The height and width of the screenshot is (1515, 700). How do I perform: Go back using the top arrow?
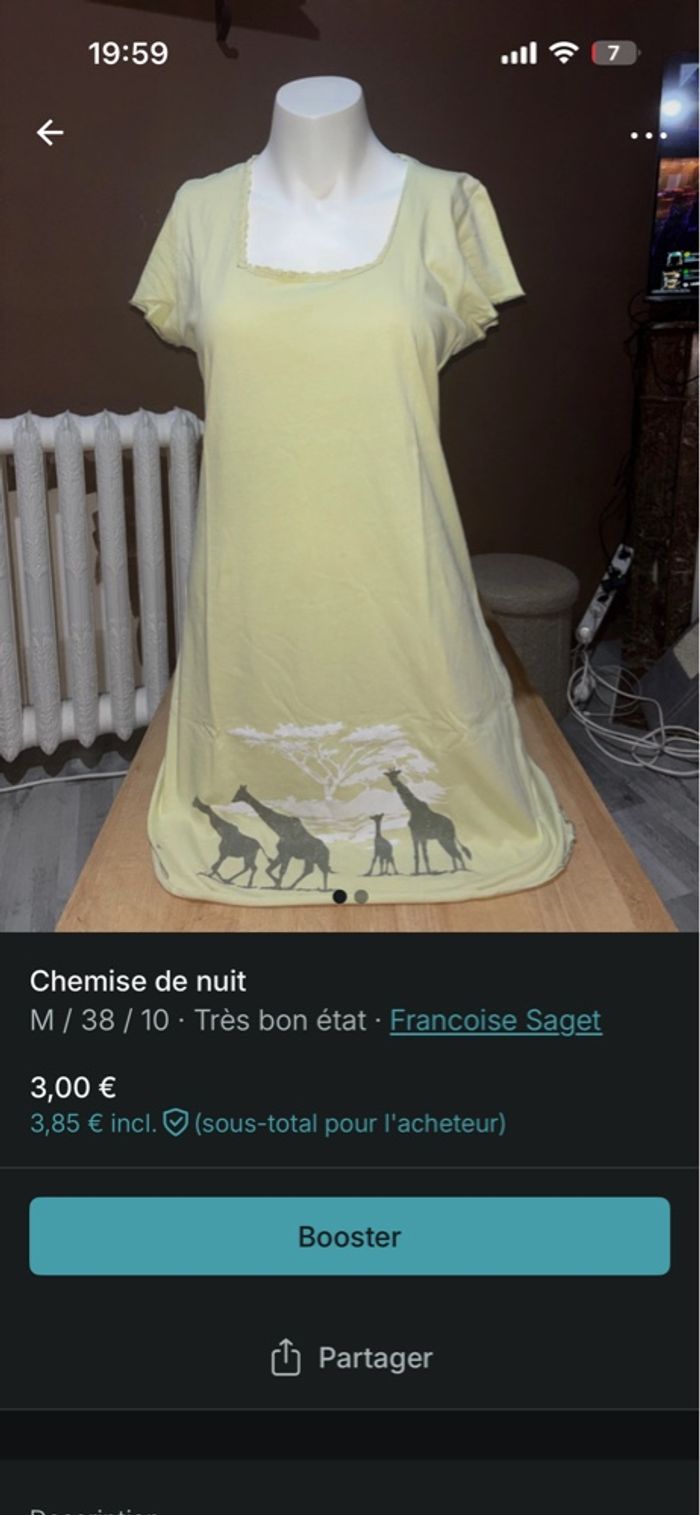[50, 132]
